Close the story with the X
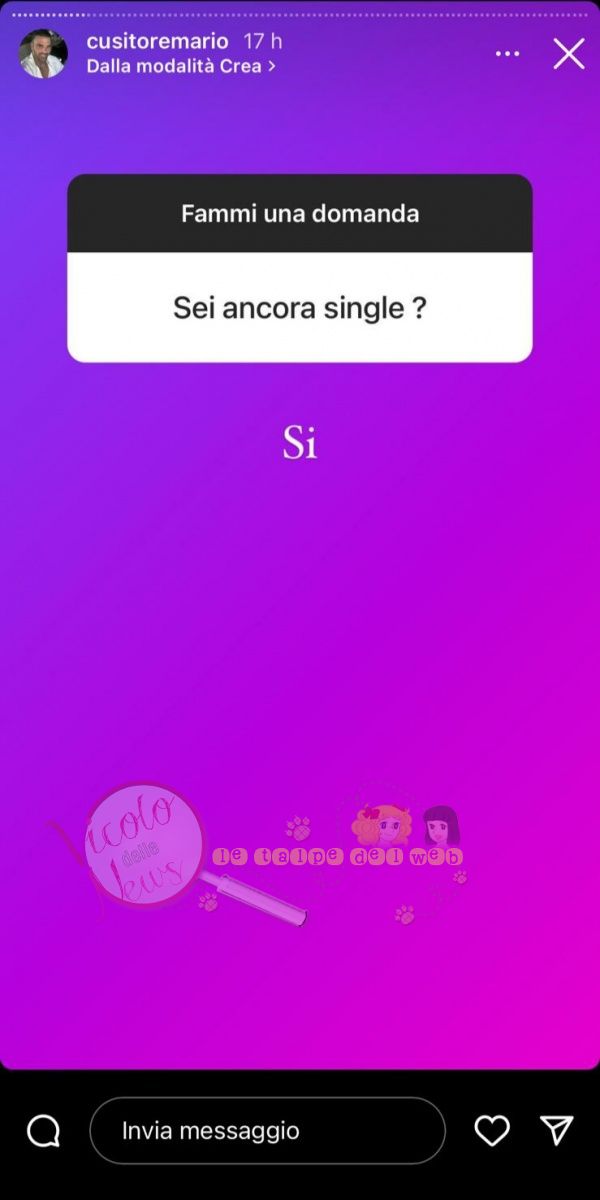 pos(569,53)
